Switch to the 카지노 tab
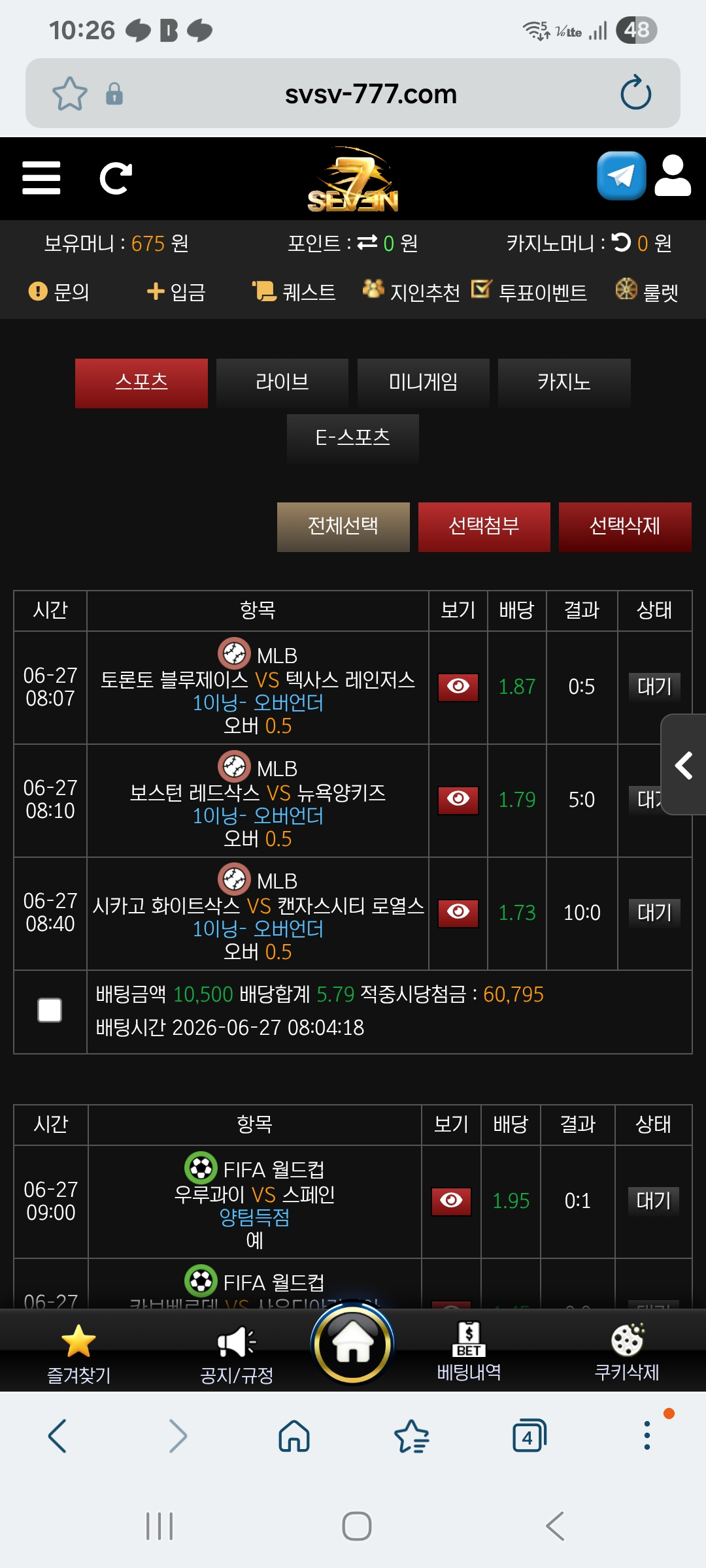The image size is (706, 1568). click(564, 383)
